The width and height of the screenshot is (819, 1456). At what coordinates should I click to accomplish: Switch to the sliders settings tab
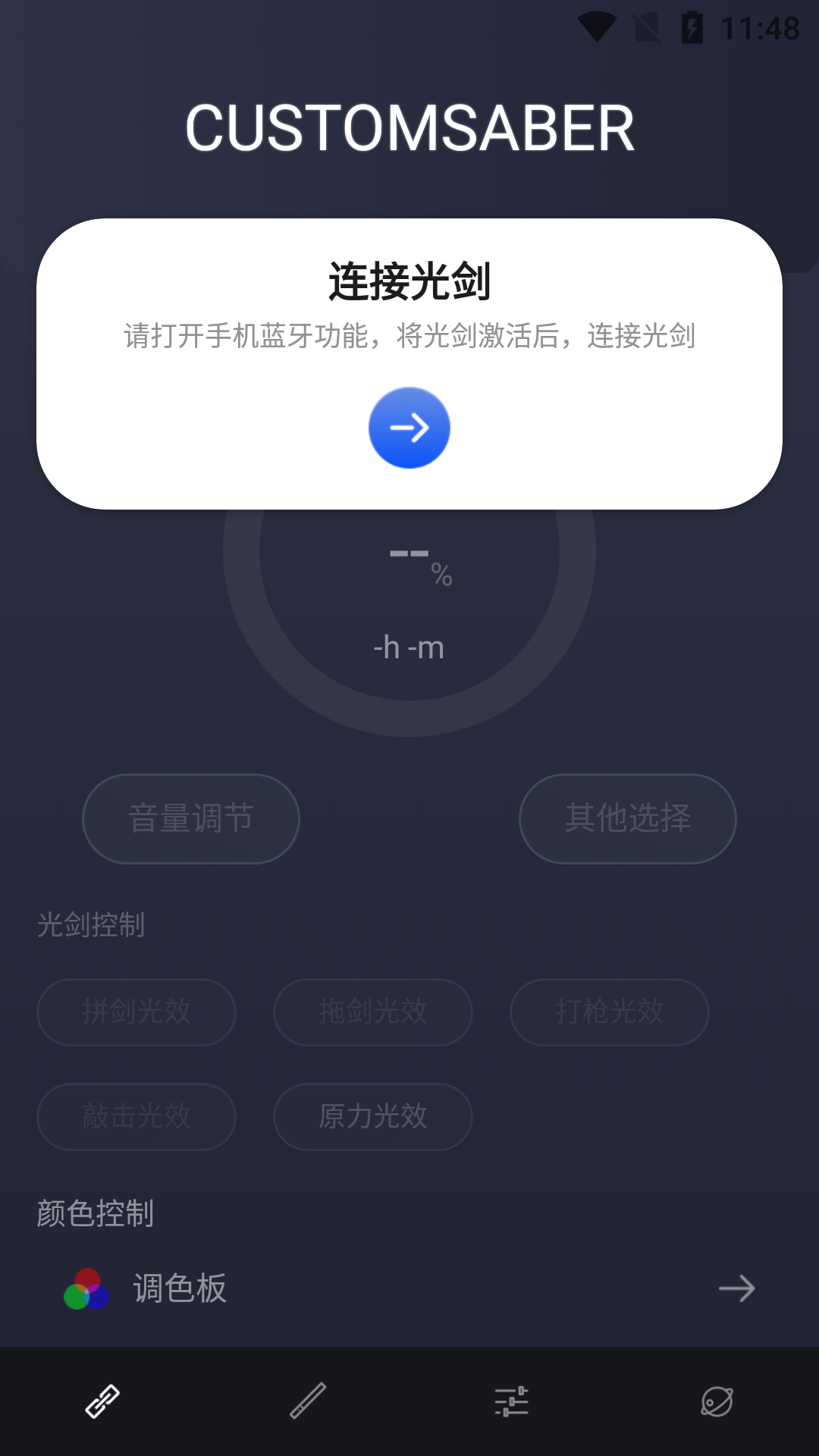pyautogui.click(x=512, y=1401)
